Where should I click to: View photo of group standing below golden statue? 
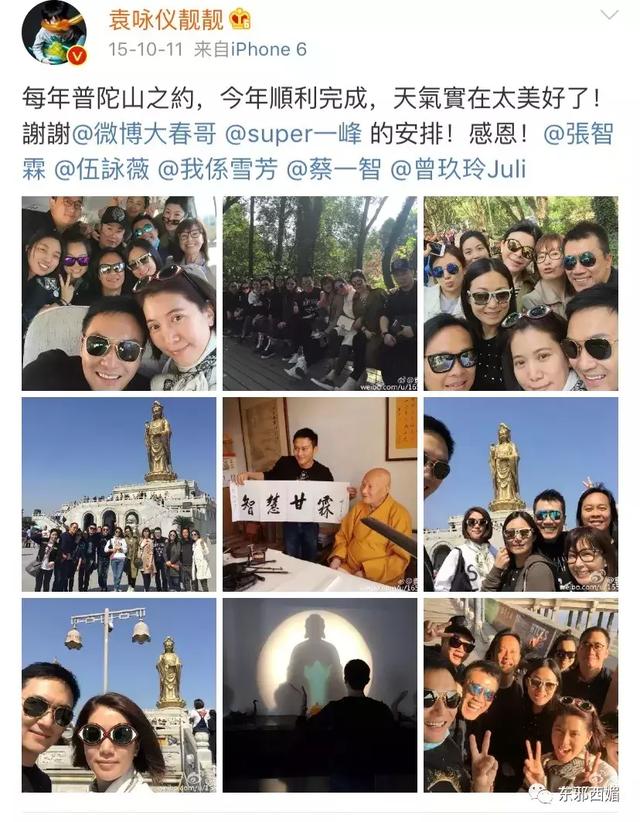pyautogui.click(x=118, y=494)
